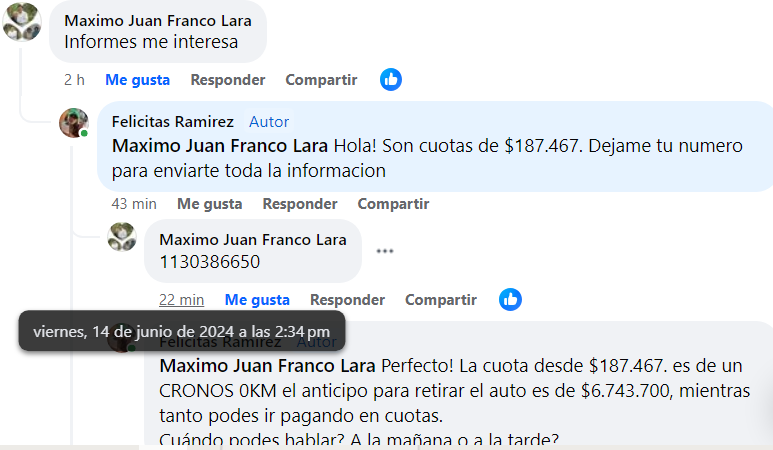View reactions on "Informes me interesa" comment
The width and height of the screenshot is (773, 450).
click(391, 79)
